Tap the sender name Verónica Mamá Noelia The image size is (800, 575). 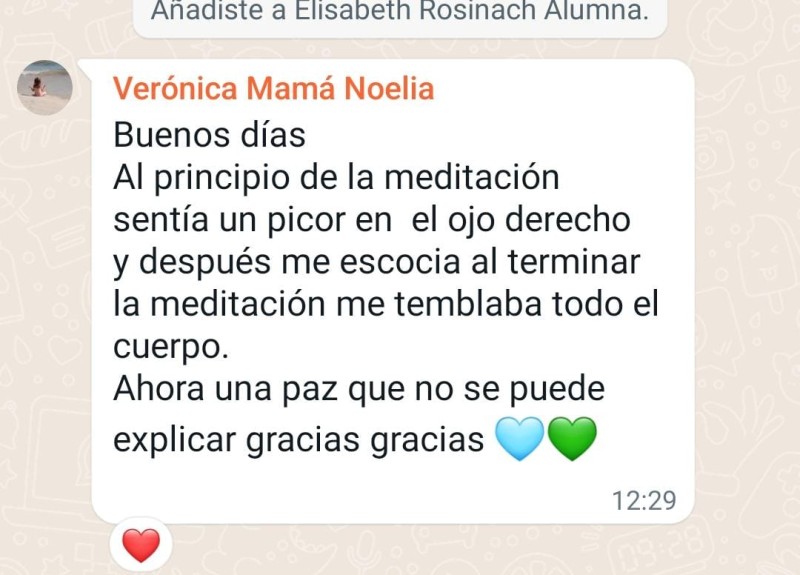point(273,89)
